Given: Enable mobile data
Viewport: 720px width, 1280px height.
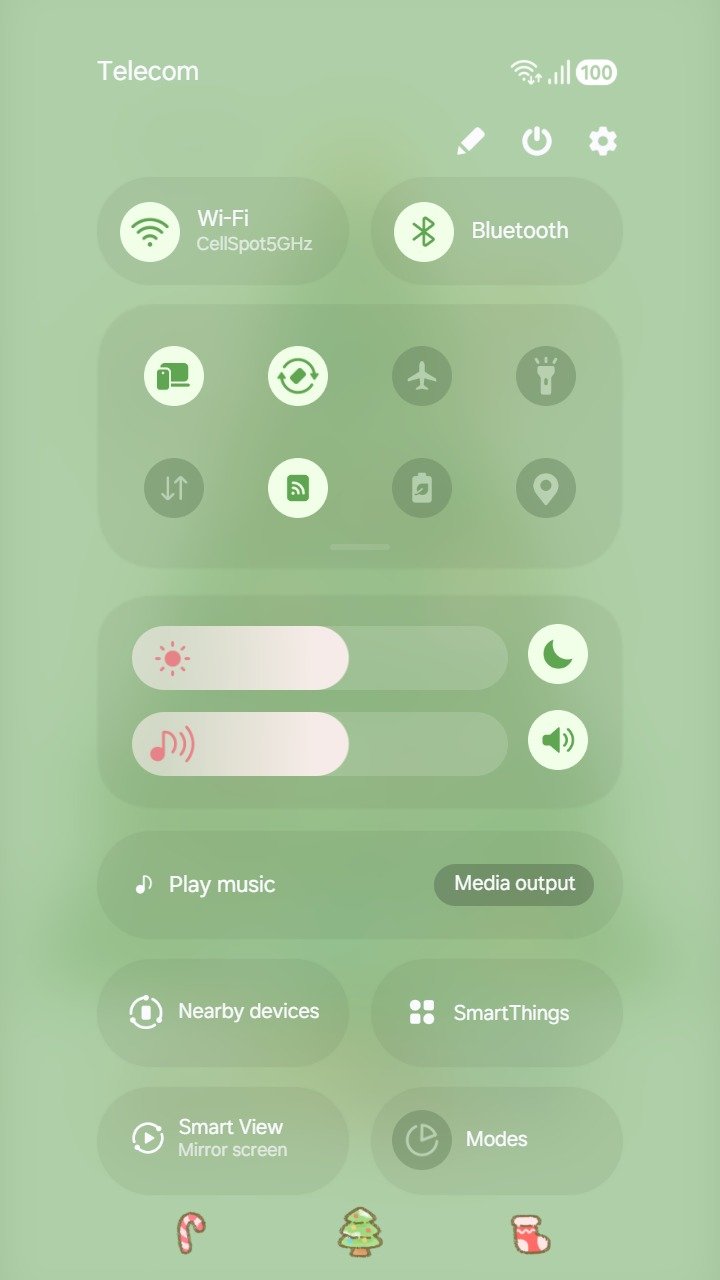Looking at the screenshot, I should (x=174, y=488).
